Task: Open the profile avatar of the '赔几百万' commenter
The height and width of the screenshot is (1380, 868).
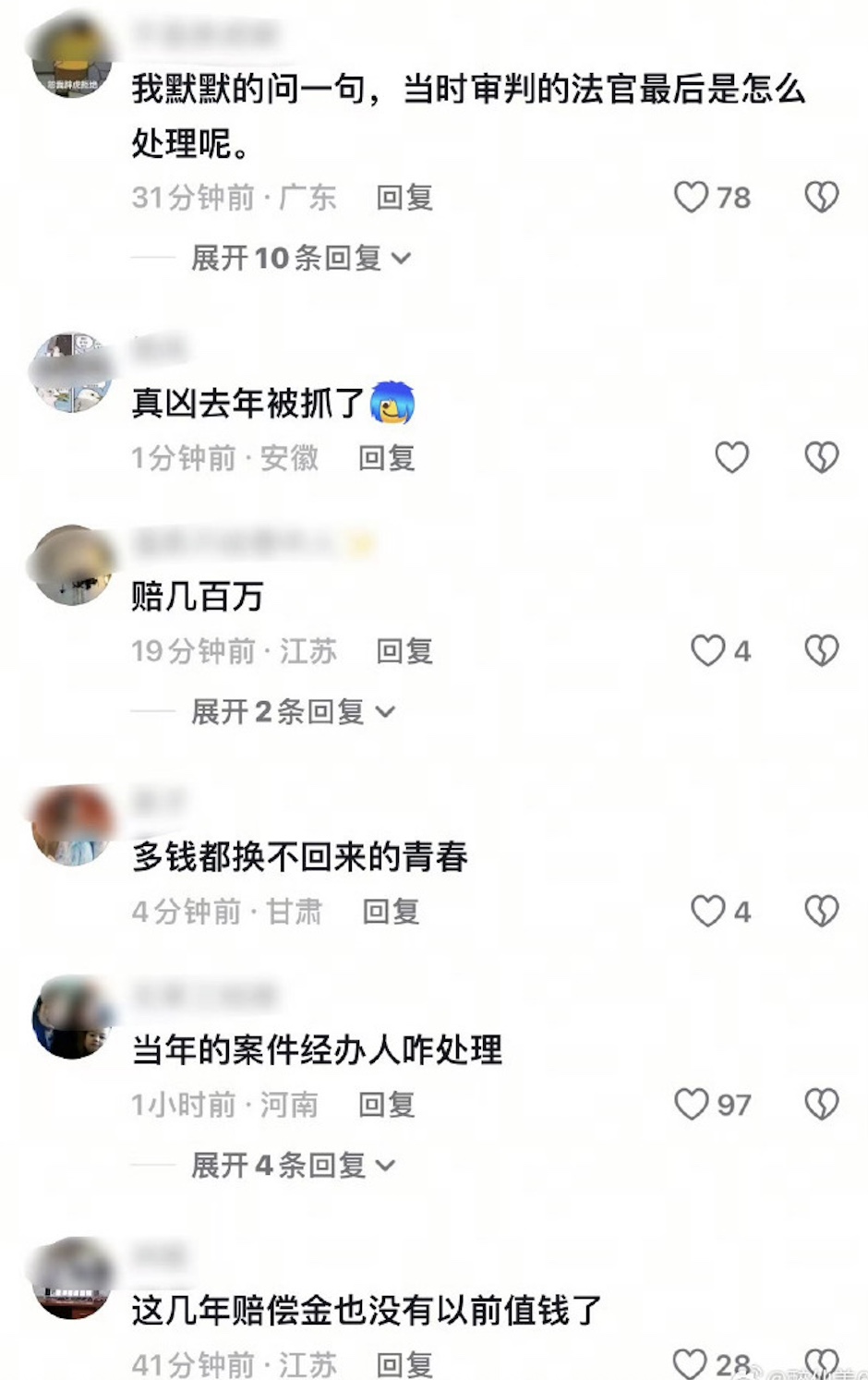Action: (x=72, y=565)
